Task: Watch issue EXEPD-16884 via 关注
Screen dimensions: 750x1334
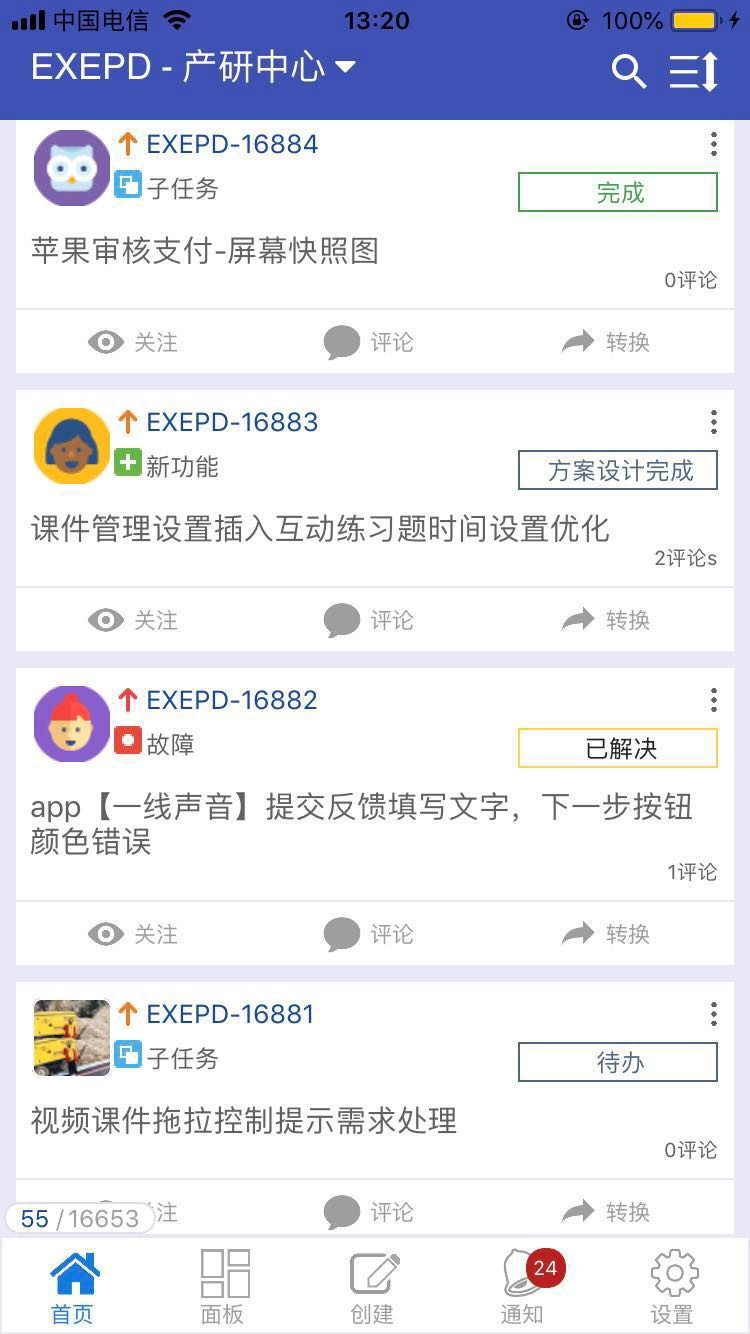Action: pyautogui.click(x=133, y=342)
